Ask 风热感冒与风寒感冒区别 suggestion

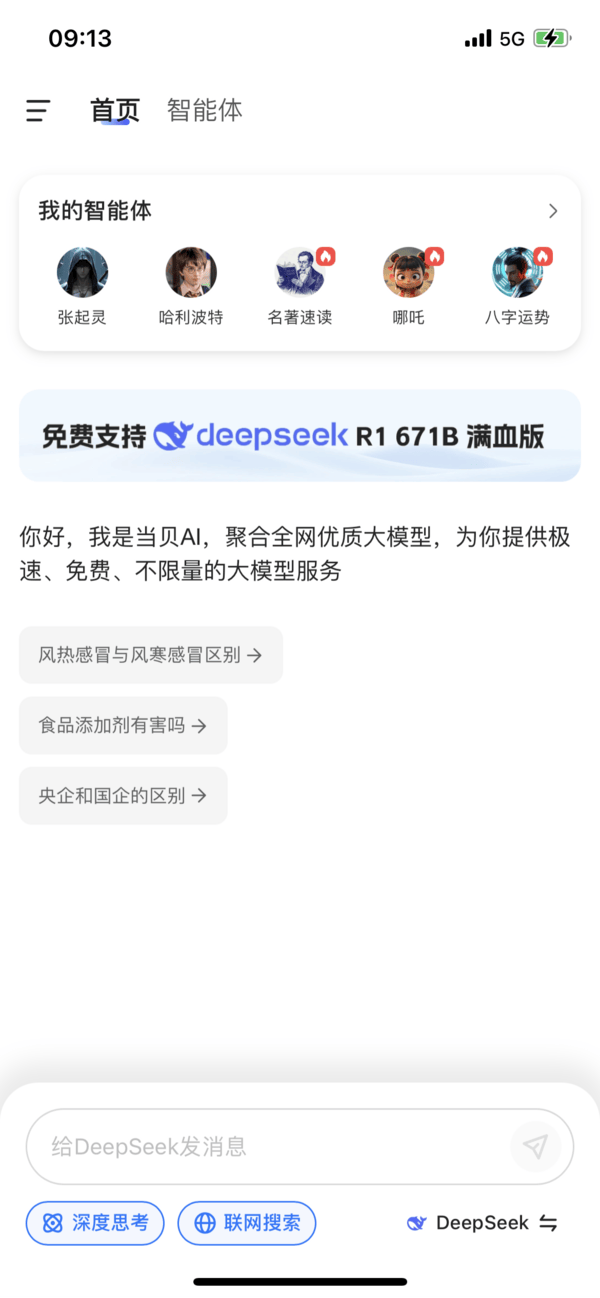click(x=151, y=655)
